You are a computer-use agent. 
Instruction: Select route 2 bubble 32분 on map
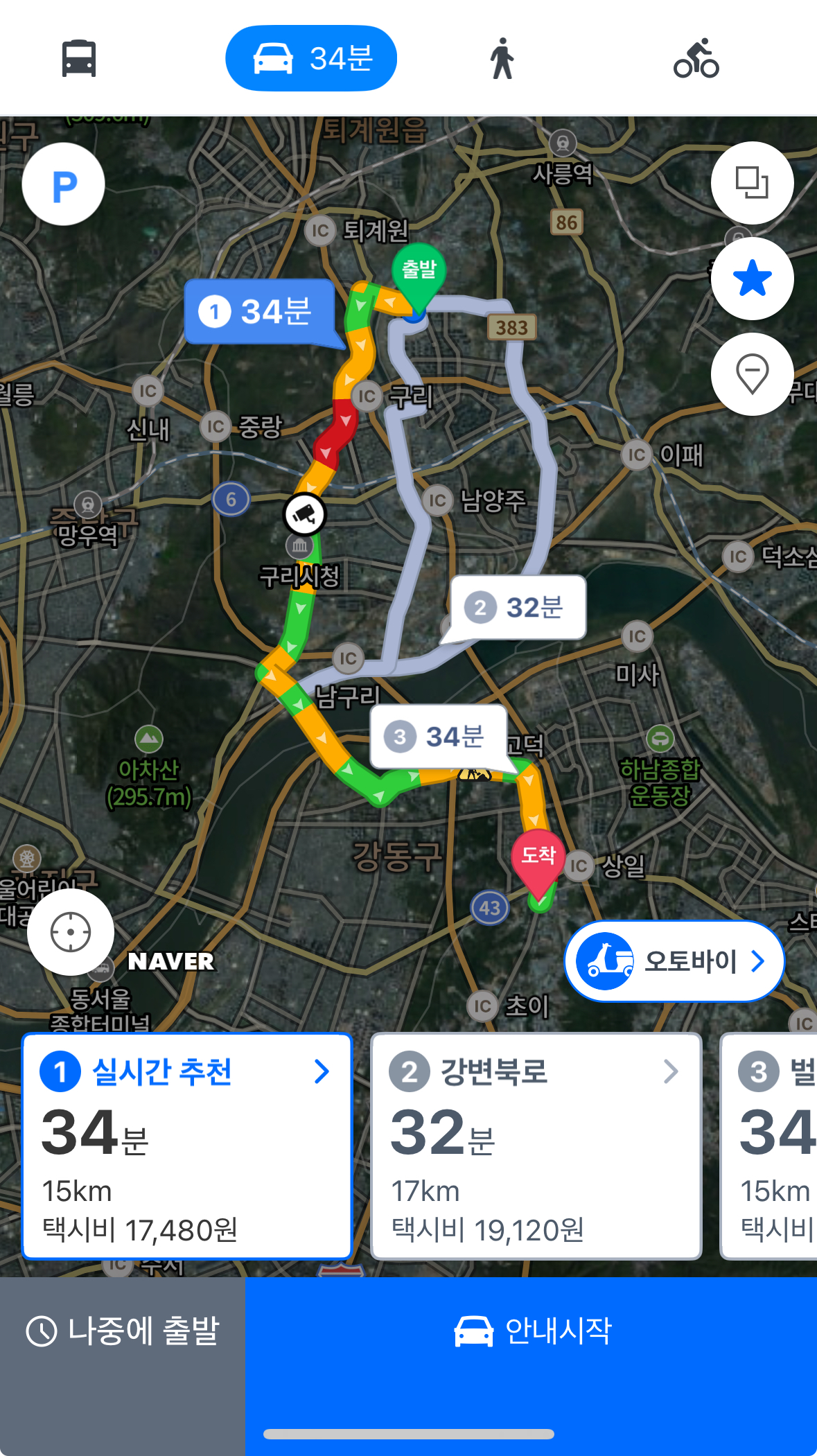pos(517,608)
